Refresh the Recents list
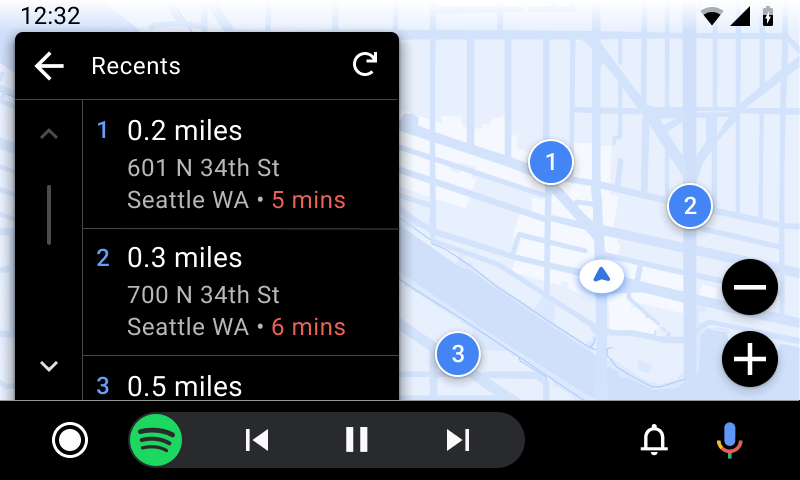The image size is (800, 480). pos(365,66)
